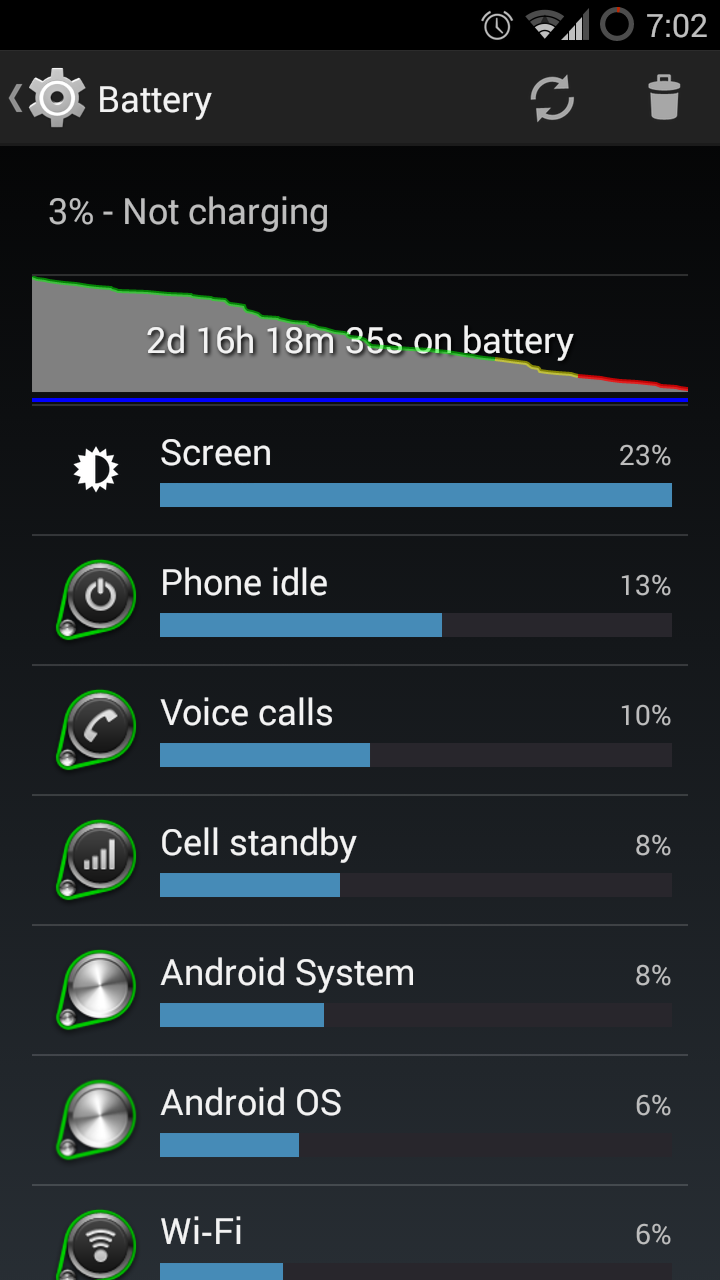
Task: View Phone idle usage details
Action: pos(360,600)
